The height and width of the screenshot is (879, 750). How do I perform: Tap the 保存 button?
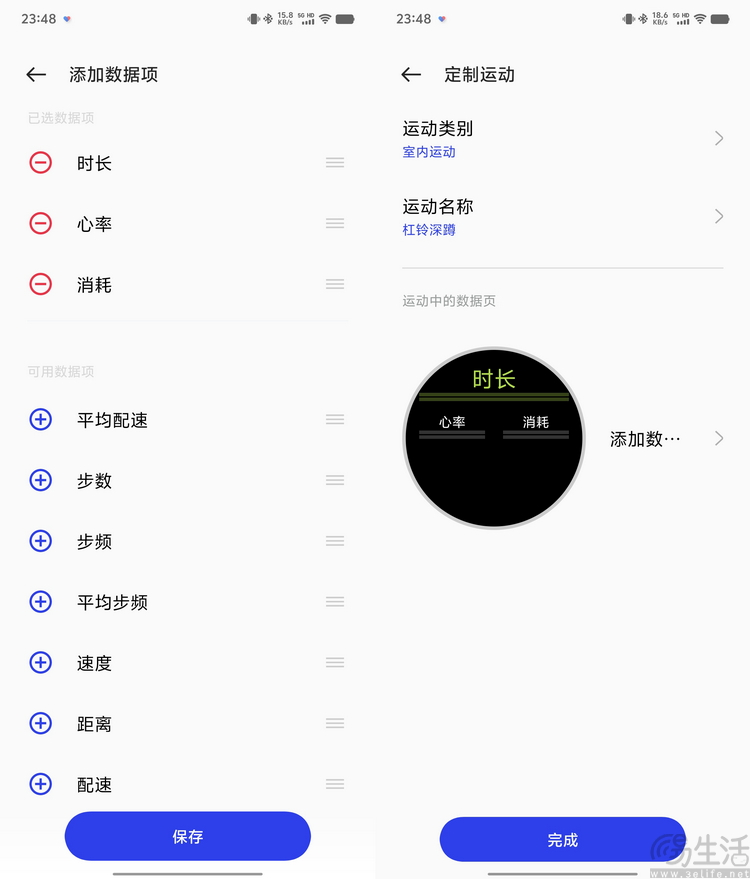coord(188,836)
